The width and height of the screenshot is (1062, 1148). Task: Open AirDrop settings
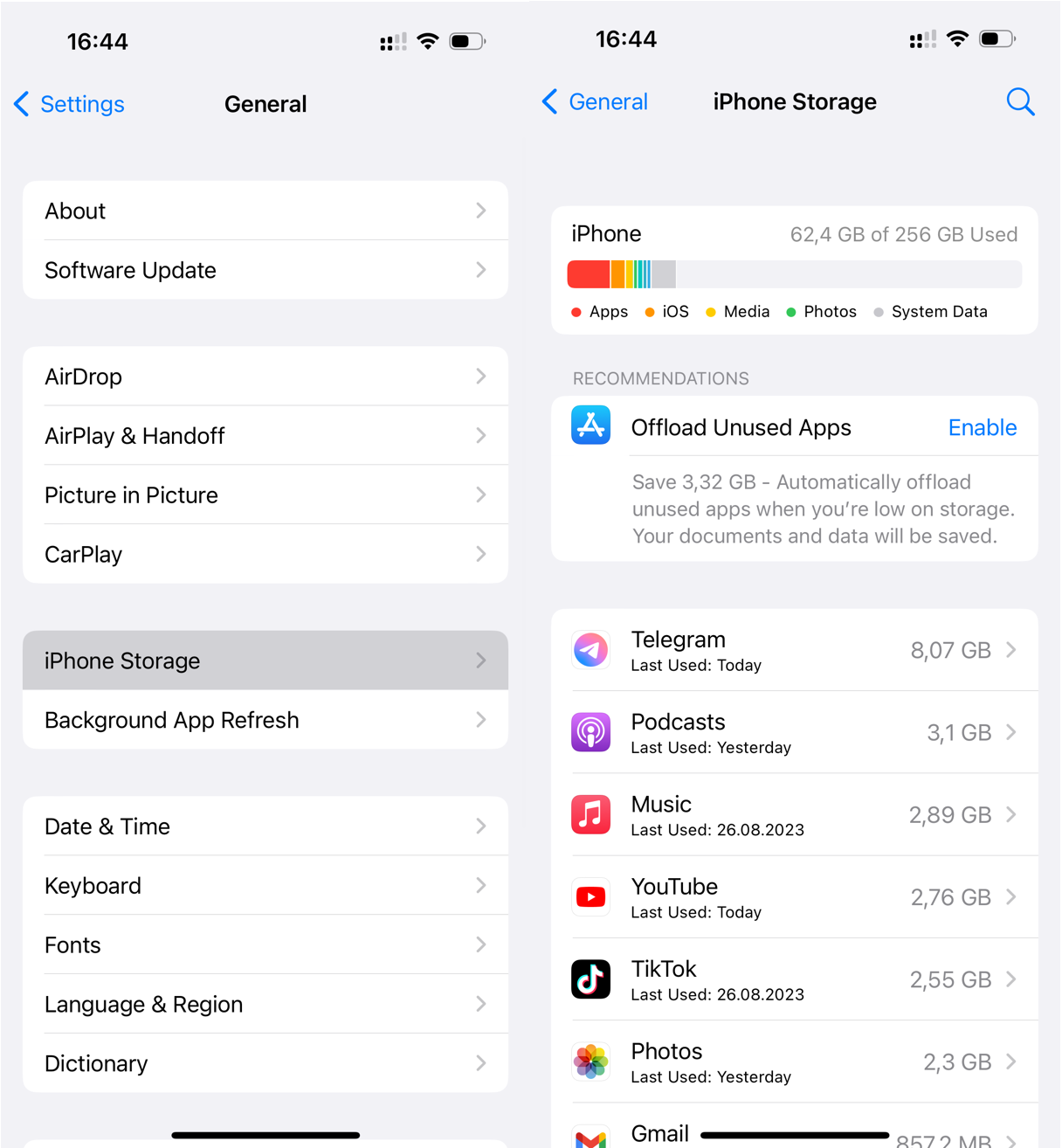tap(265, 377)
